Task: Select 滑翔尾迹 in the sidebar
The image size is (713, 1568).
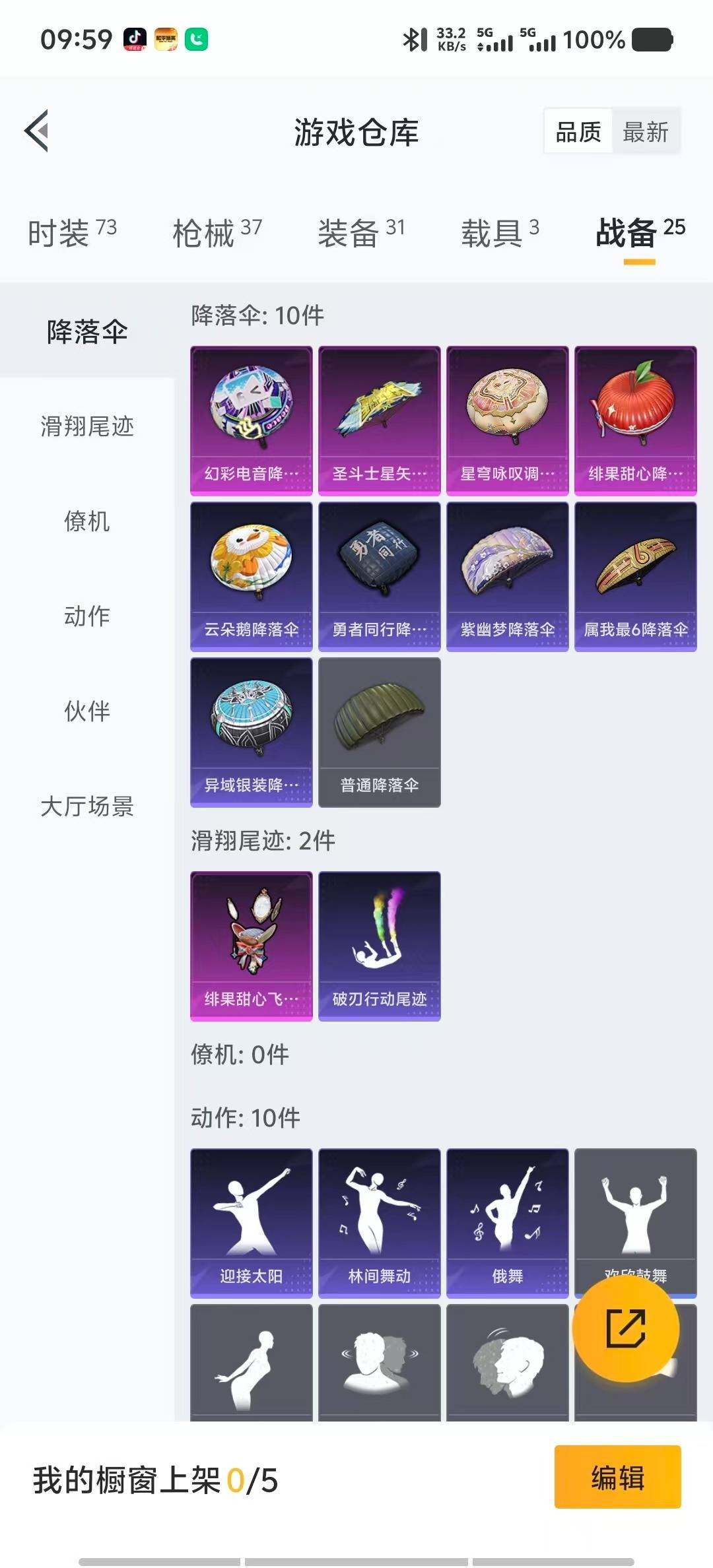Action: [x=86, y=428]
